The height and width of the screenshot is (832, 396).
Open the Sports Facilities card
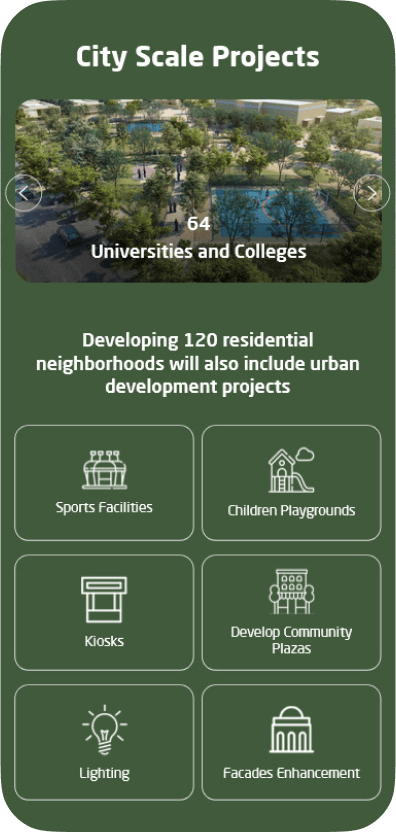[x=104, y=483]
